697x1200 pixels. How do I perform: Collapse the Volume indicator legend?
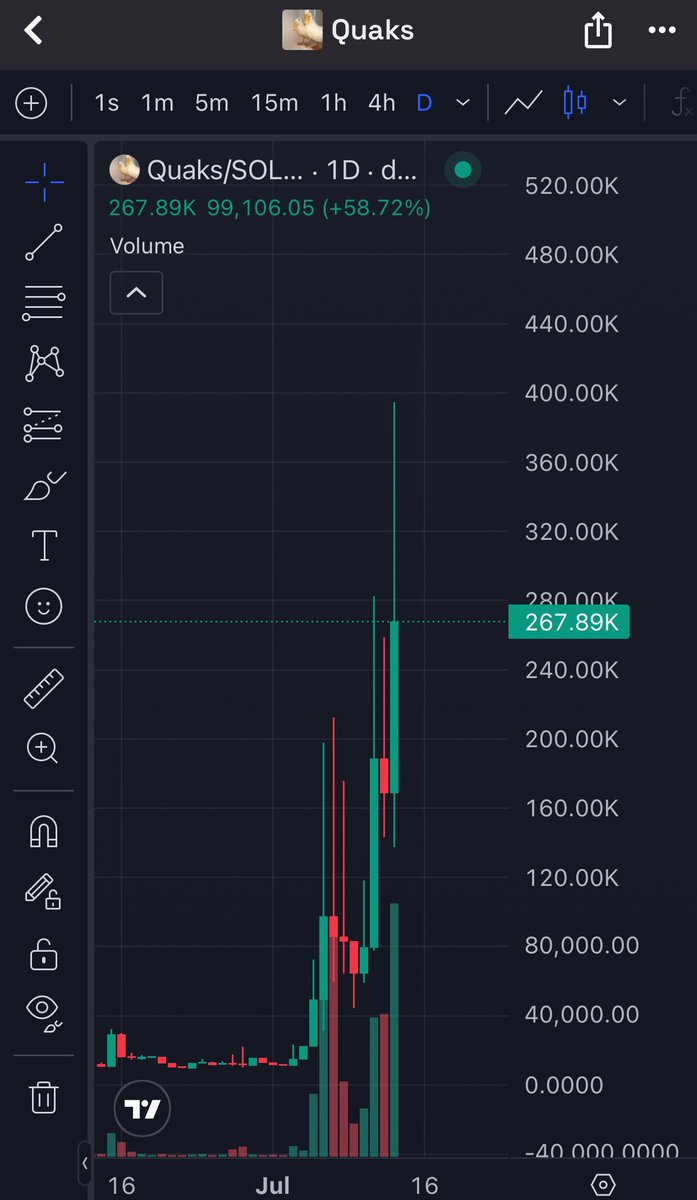click(136, 294)
